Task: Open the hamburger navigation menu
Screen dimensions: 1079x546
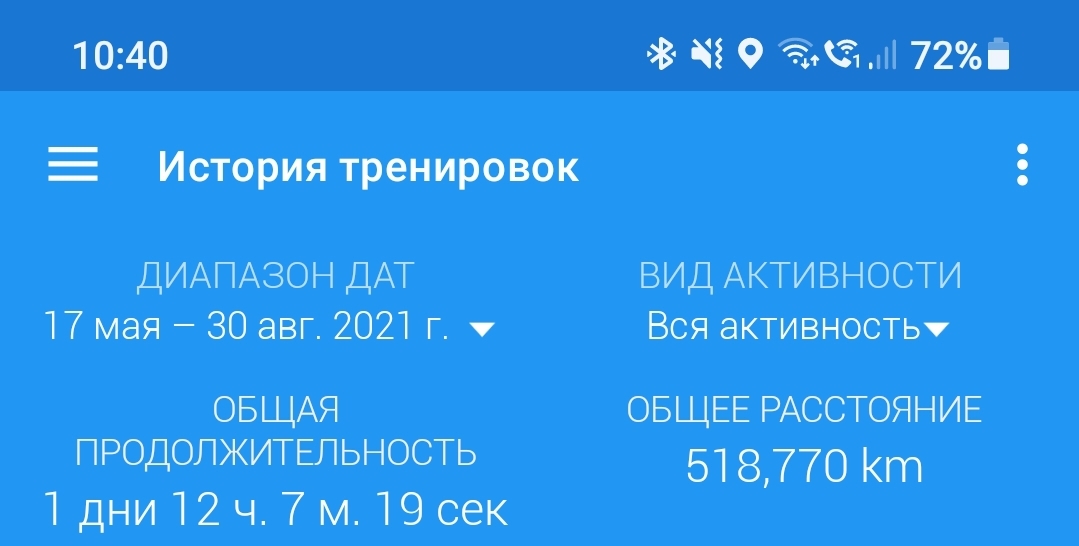Action: 73,165
